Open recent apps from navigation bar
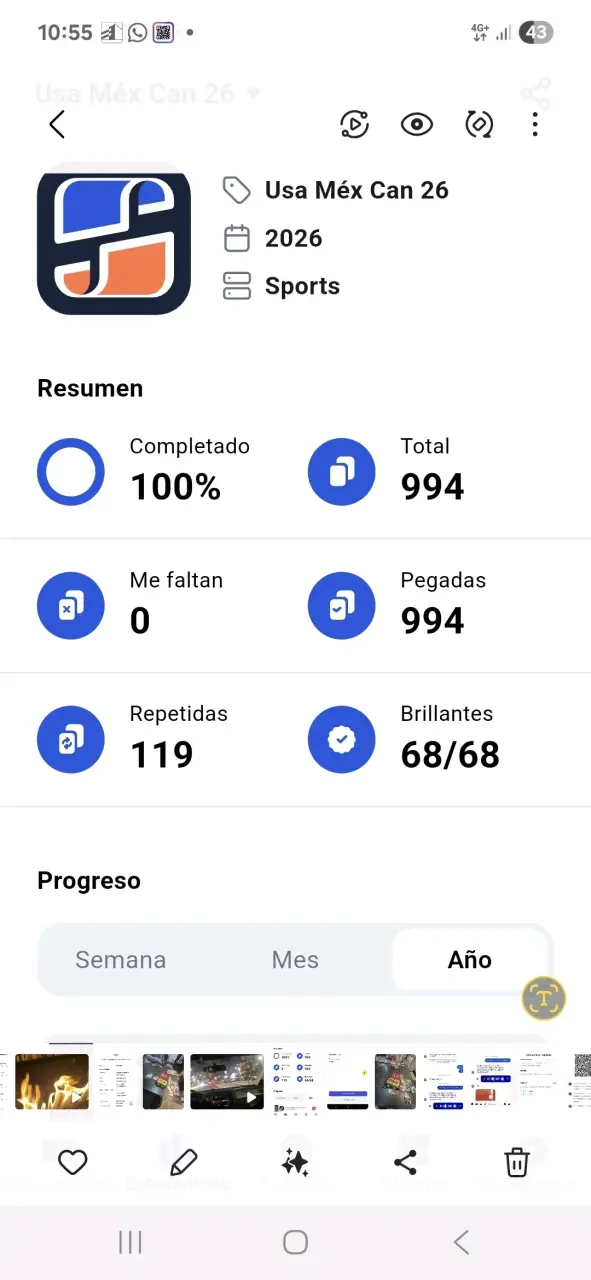591x1280 pixels. [130, 1242]
